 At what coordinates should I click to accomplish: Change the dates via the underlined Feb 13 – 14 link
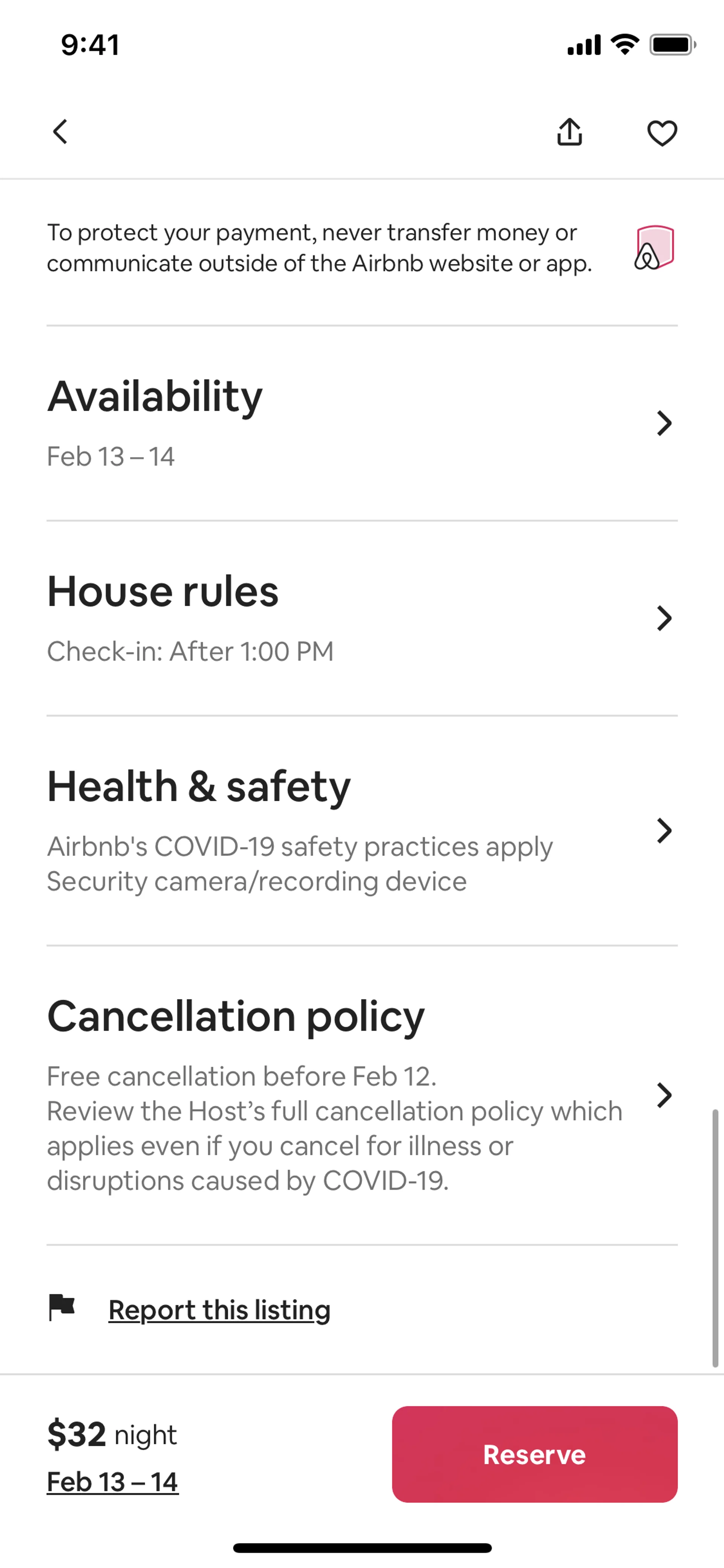(112, 1482)
